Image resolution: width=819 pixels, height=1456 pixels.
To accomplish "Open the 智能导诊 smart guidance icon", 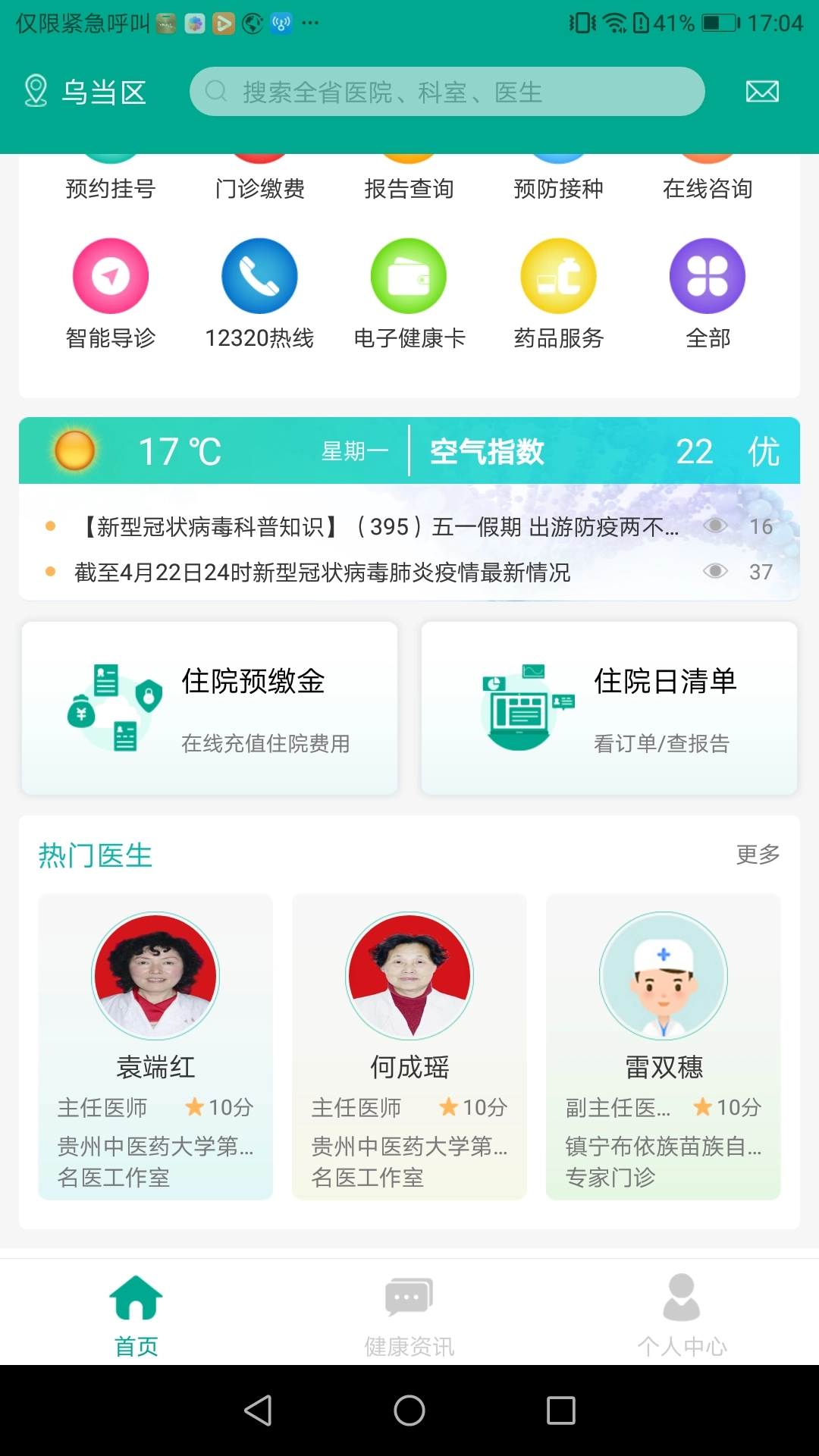I will click(x=111, y=275).
